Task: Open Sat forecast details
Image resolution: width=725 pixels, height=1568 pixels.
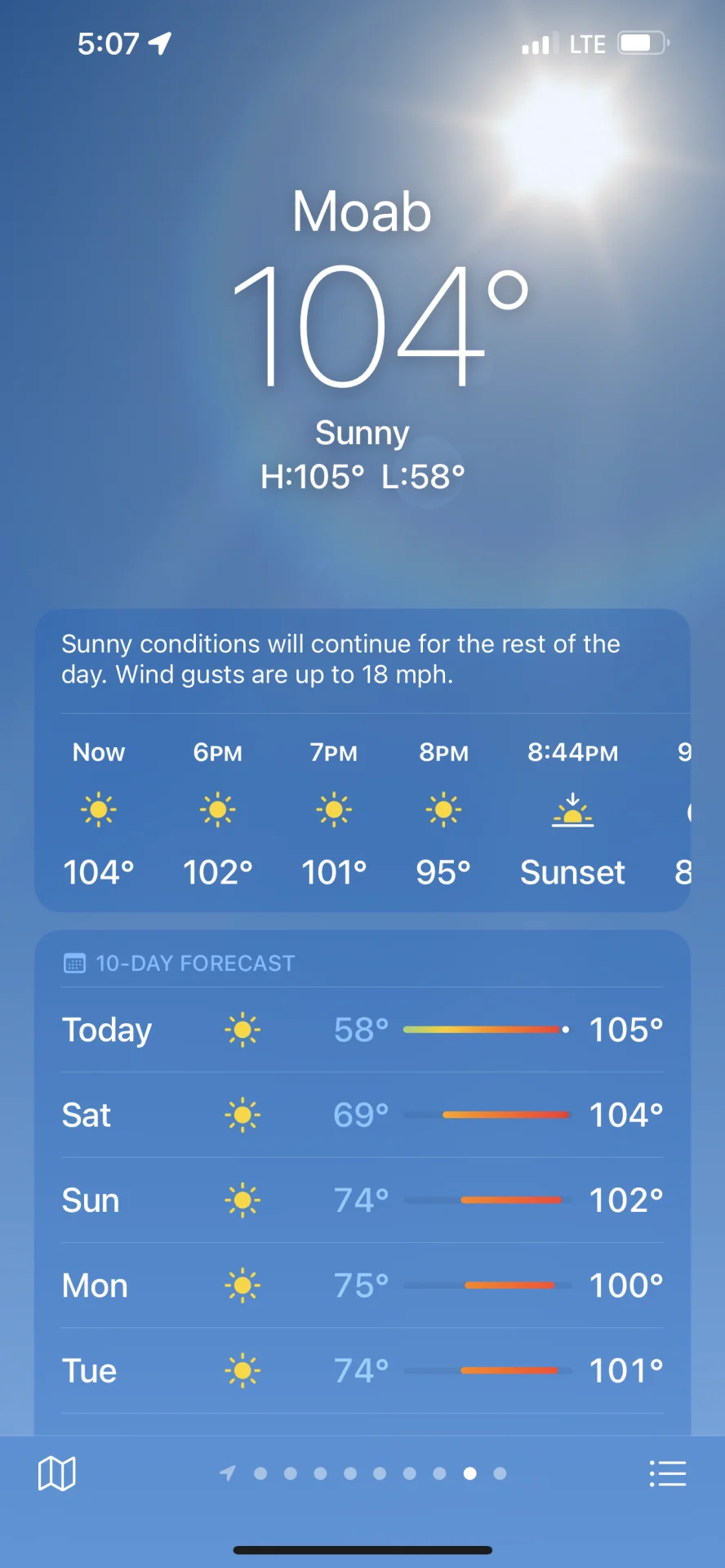Action: coord(362,1115)
